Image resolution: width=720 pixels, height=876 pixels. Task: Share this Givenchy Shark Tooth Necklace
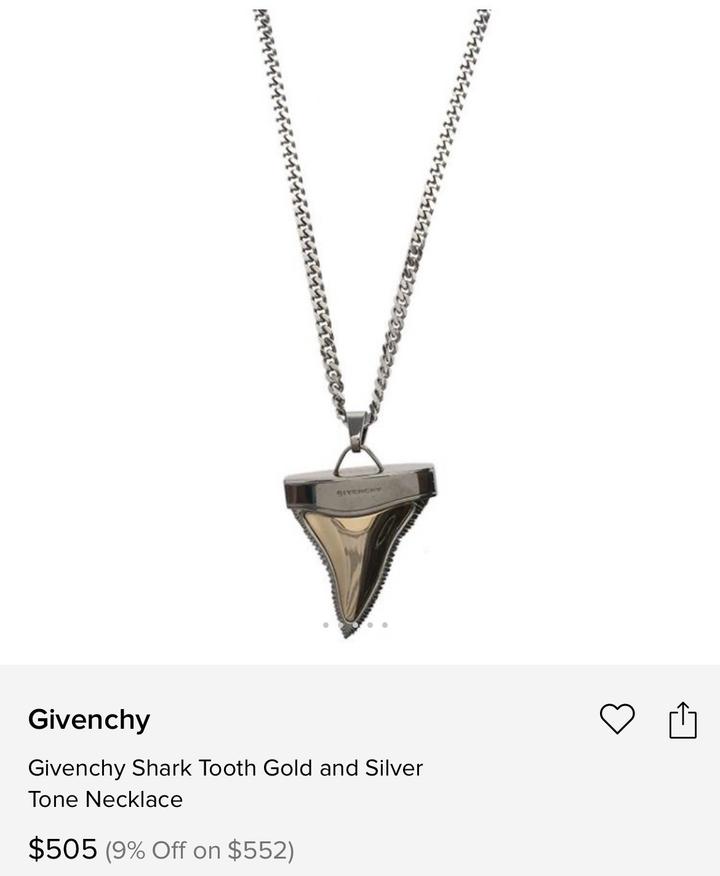[x=682, y=719]
